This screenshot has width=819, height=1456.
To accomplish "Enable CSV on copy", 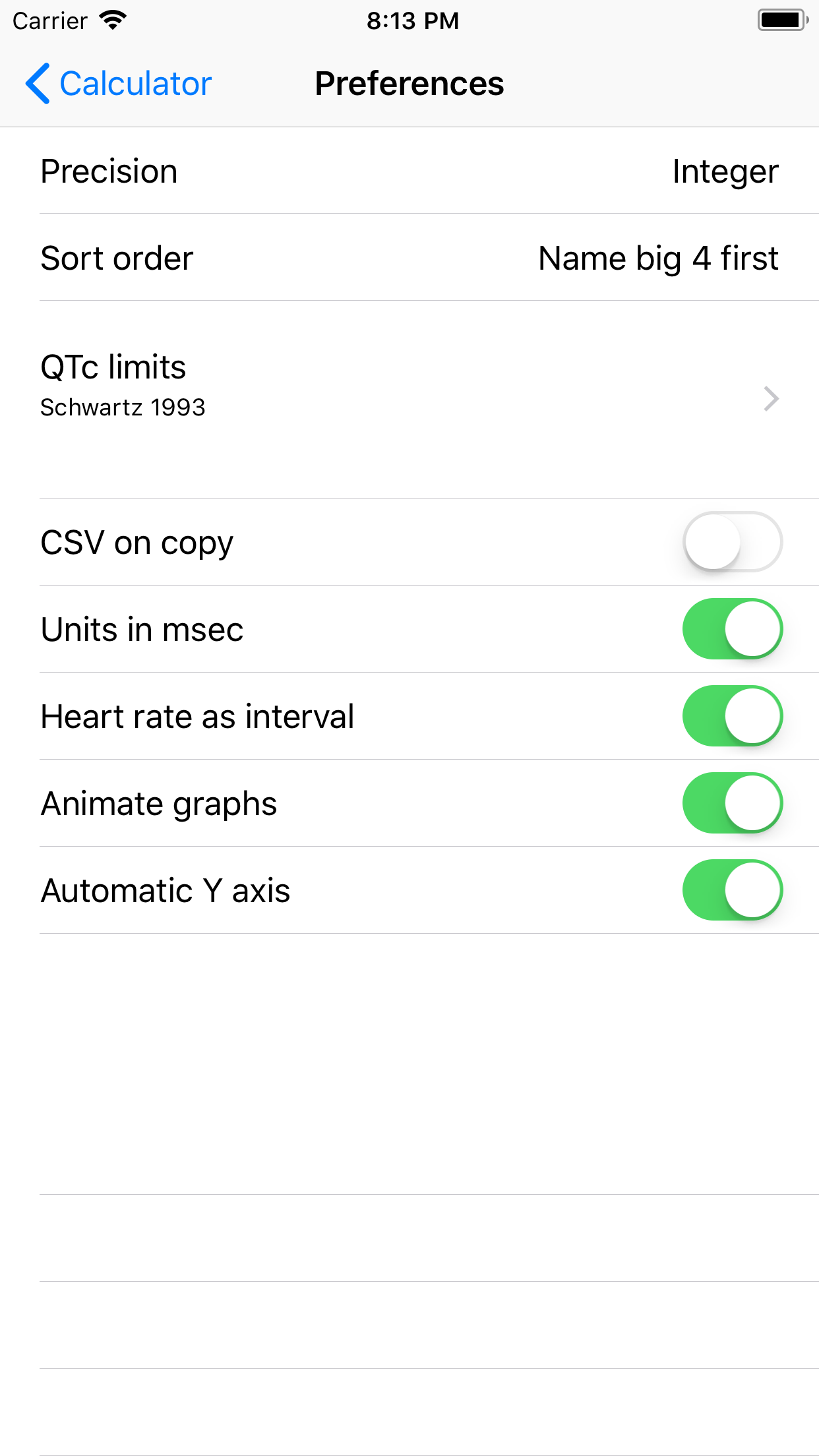I will (x=732, y=542).
